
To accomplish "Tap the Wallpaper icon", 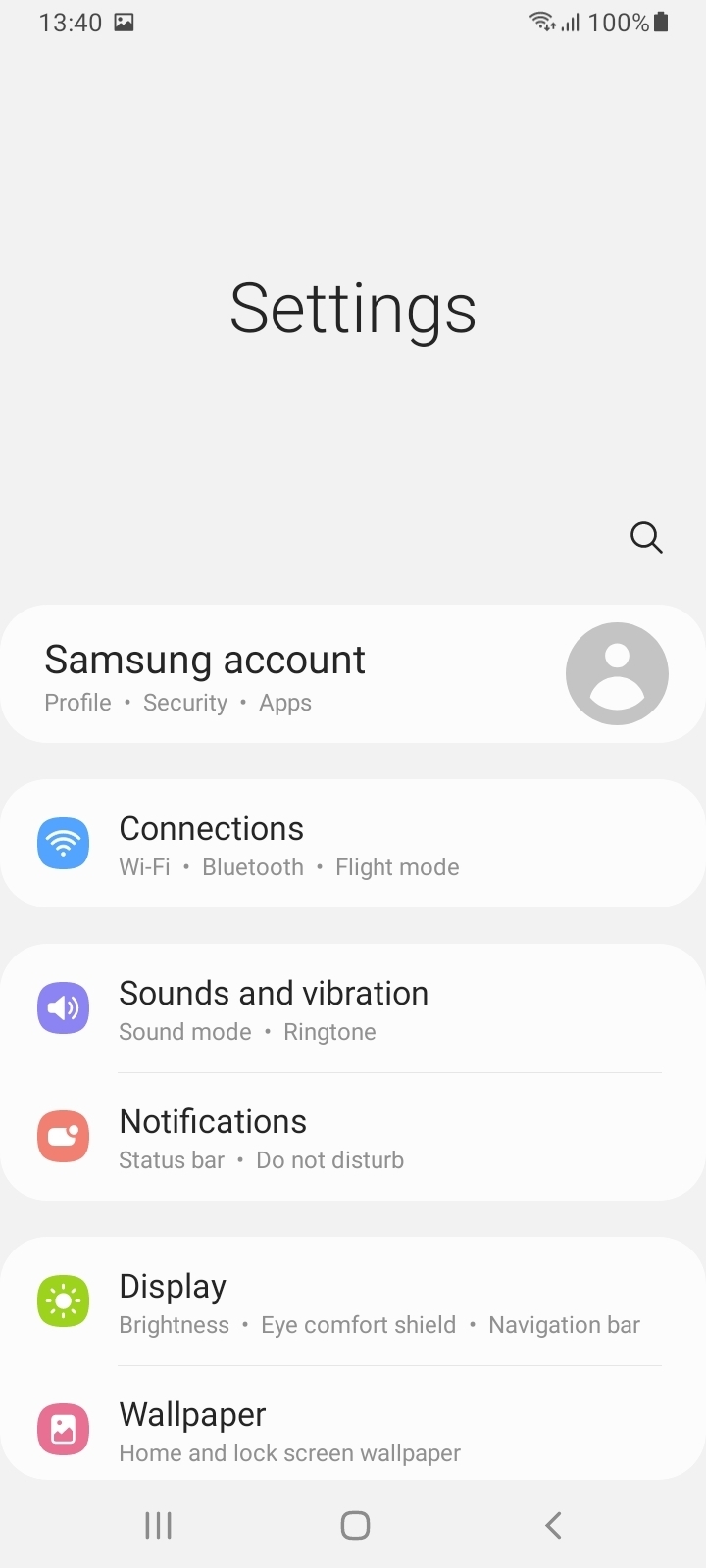I will click(x=63, y=1429).
